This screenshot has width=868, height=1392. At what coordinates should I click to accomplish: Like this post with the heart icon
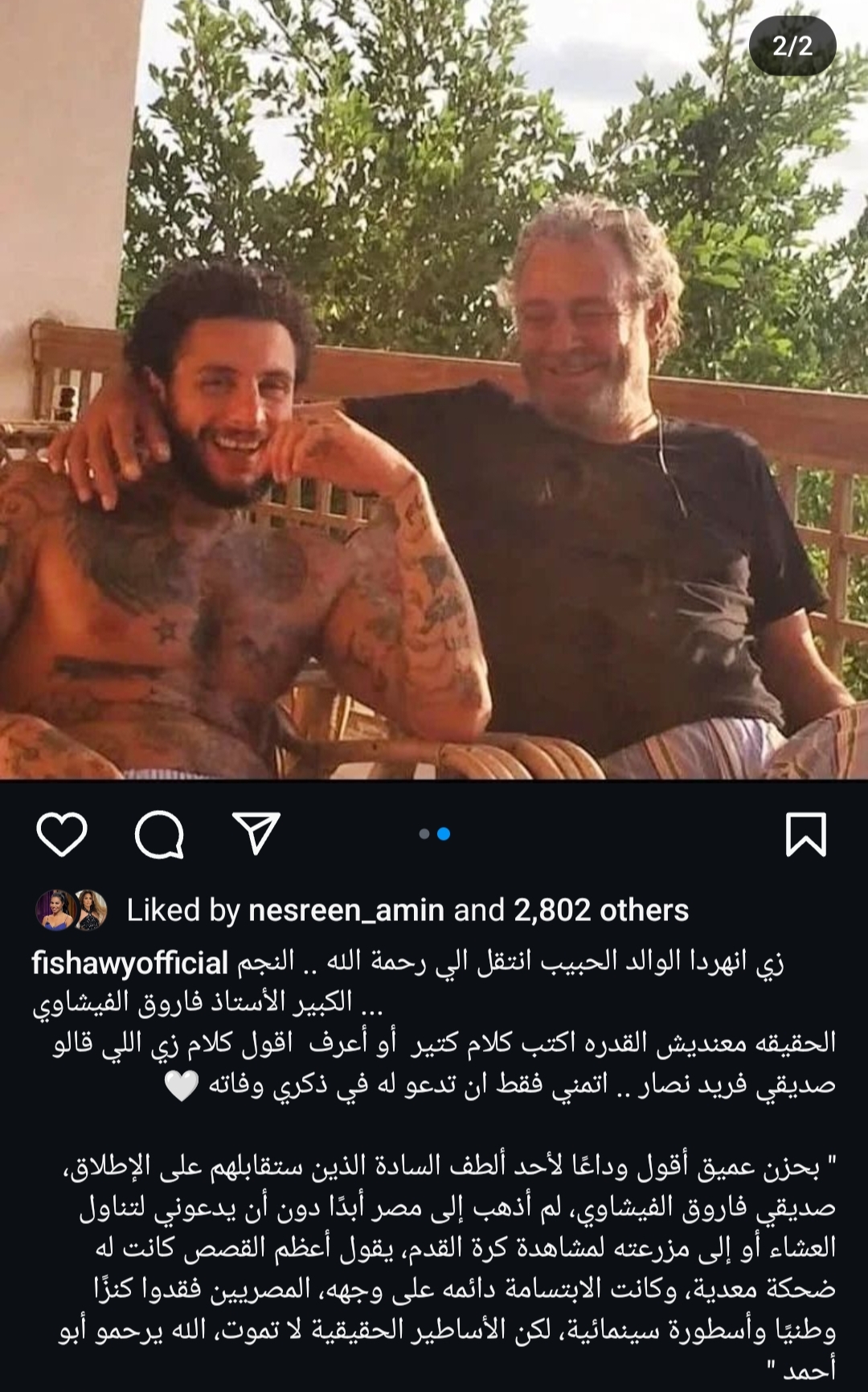(62, 833)
